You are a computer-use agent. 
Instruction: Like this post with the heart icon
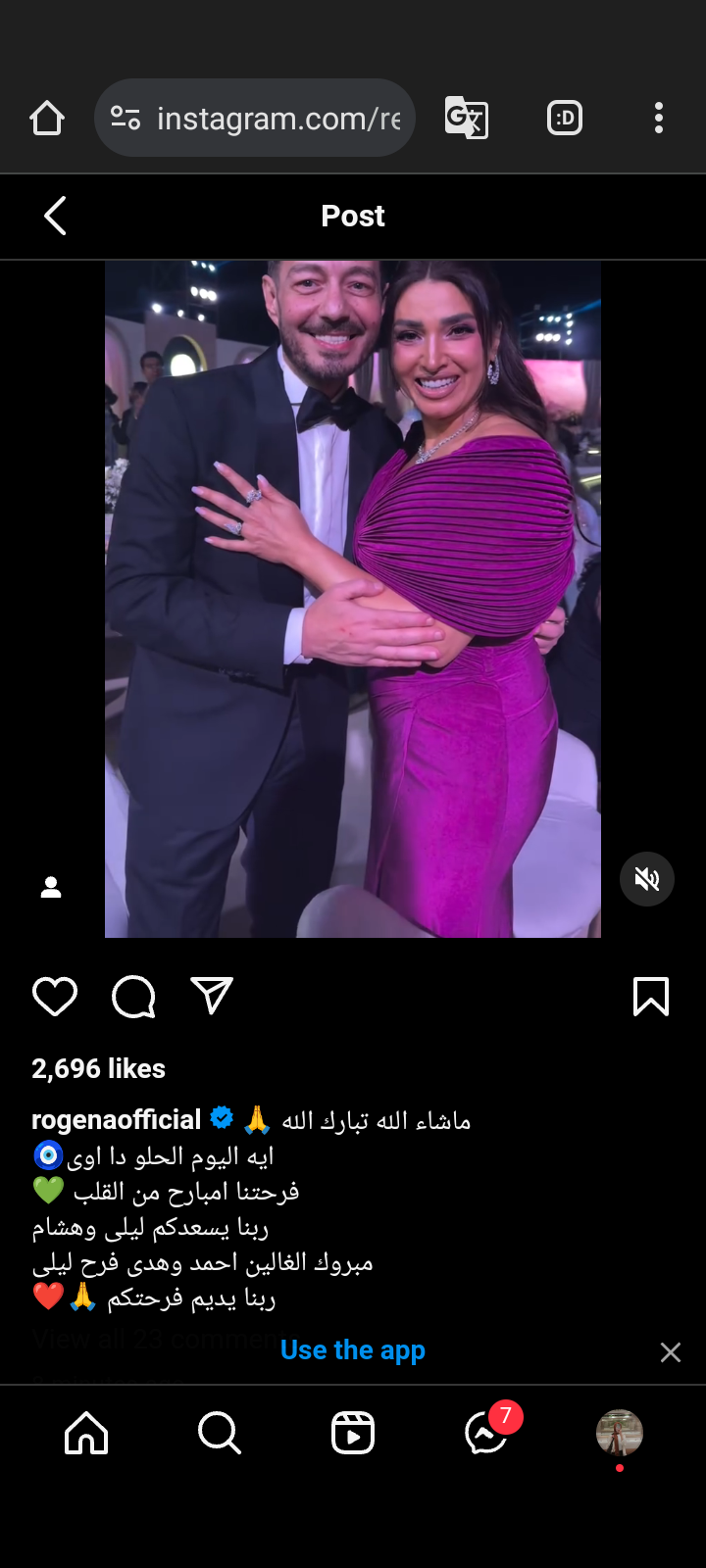(55, 997)
